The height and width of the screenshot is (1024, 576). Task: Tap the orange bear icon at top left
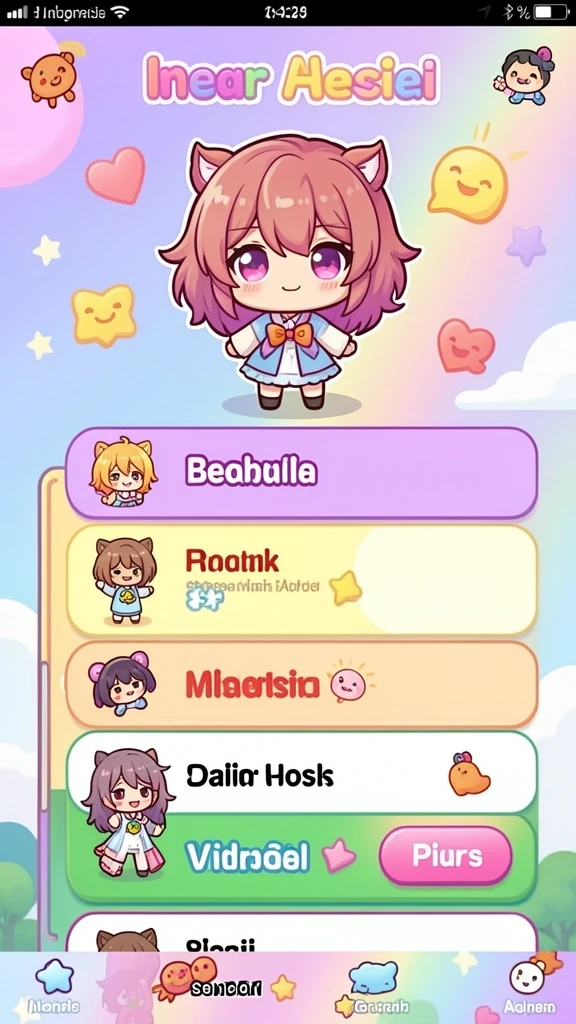coord(51,76)
